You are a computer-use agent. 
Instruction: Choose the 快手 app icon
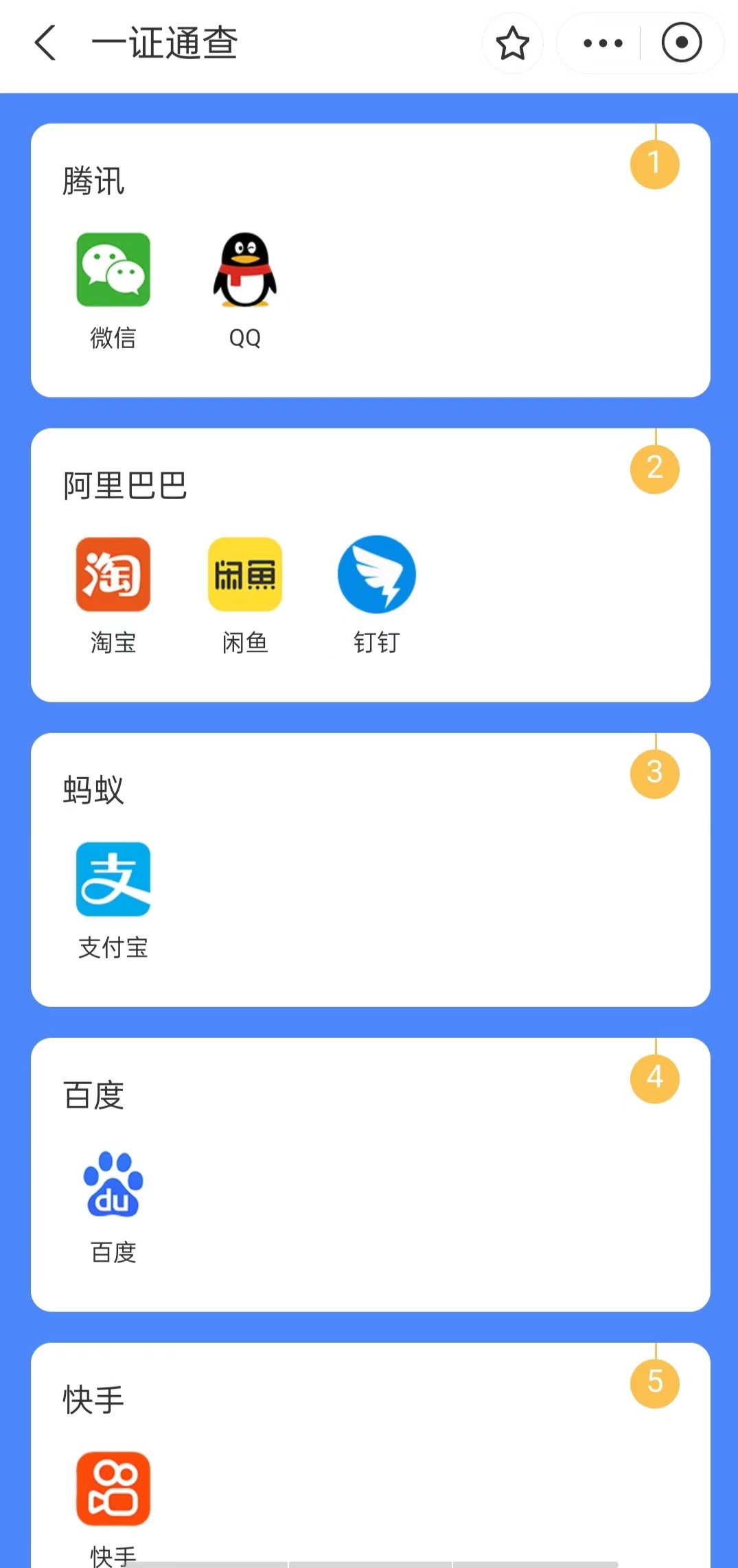click(x=113, y=1488)
